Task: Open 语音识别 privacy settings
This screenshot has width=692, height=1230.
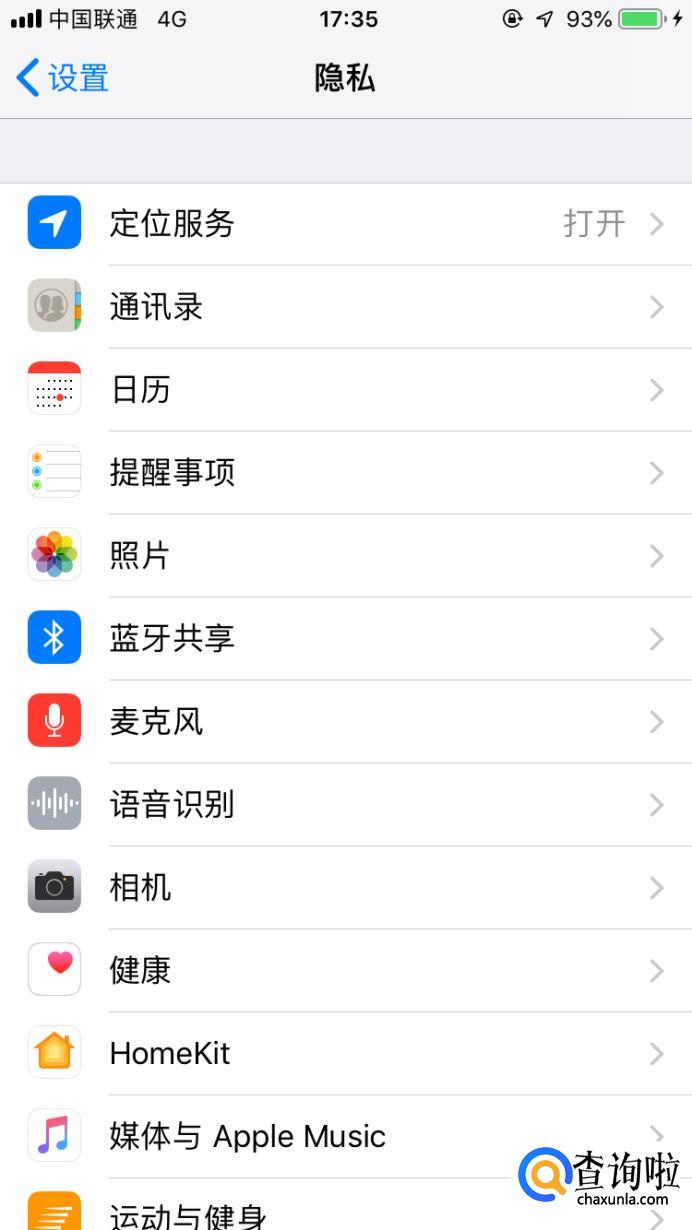Action: point(346,804)
